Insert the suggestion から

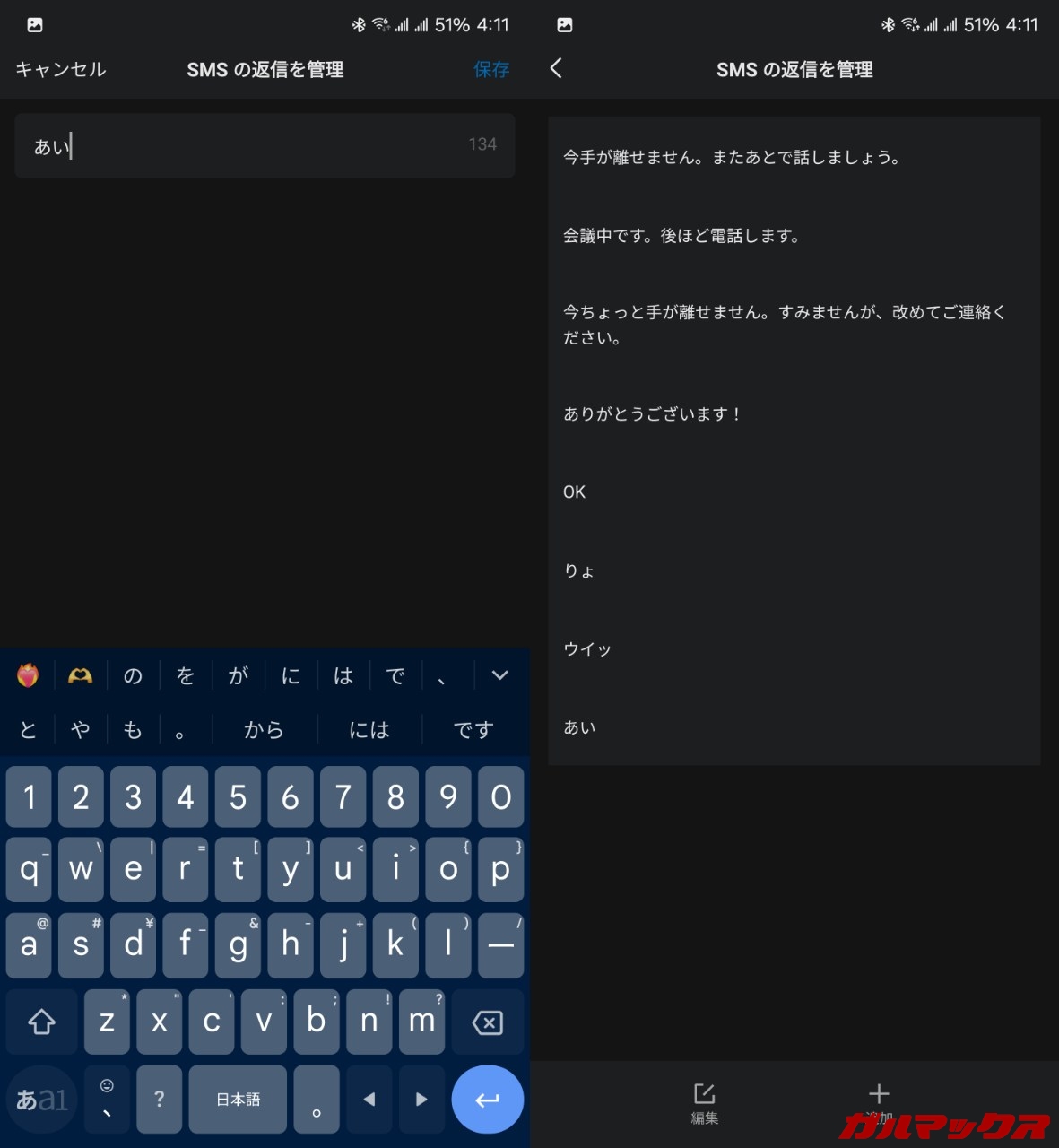(x=264, y=730)
